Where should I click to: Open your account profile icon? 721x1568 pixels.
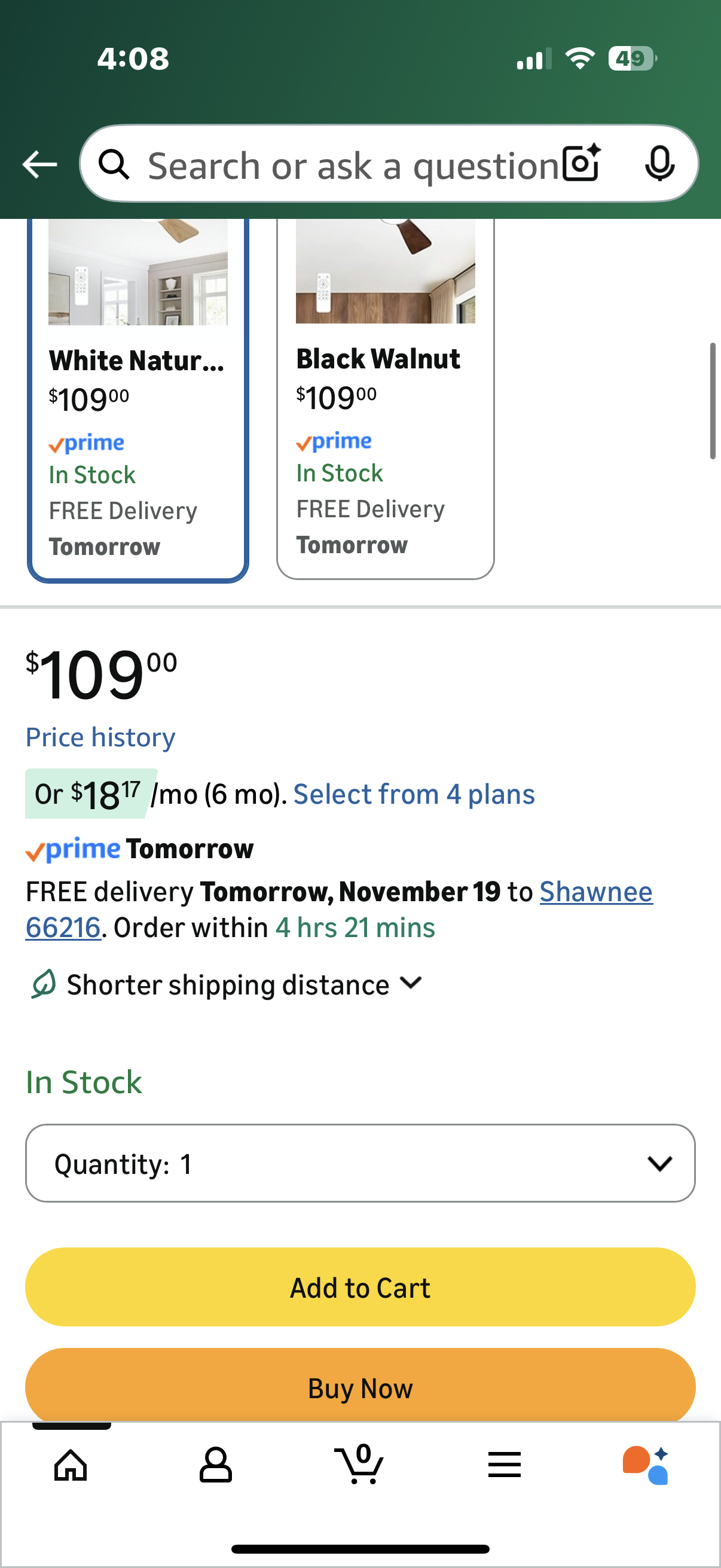pos(216,1465)
